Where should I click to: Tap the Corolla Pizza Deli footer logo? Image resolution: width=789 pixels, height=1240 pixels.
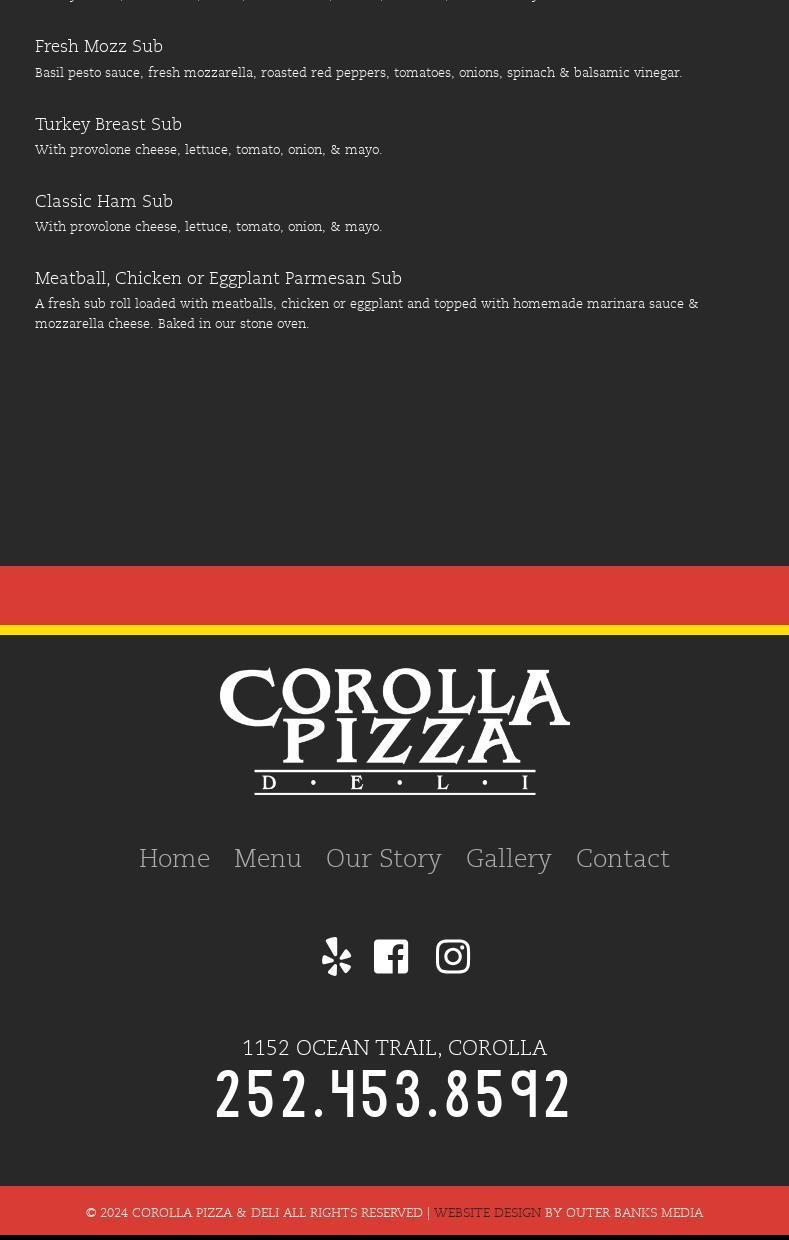pos(394,731)
